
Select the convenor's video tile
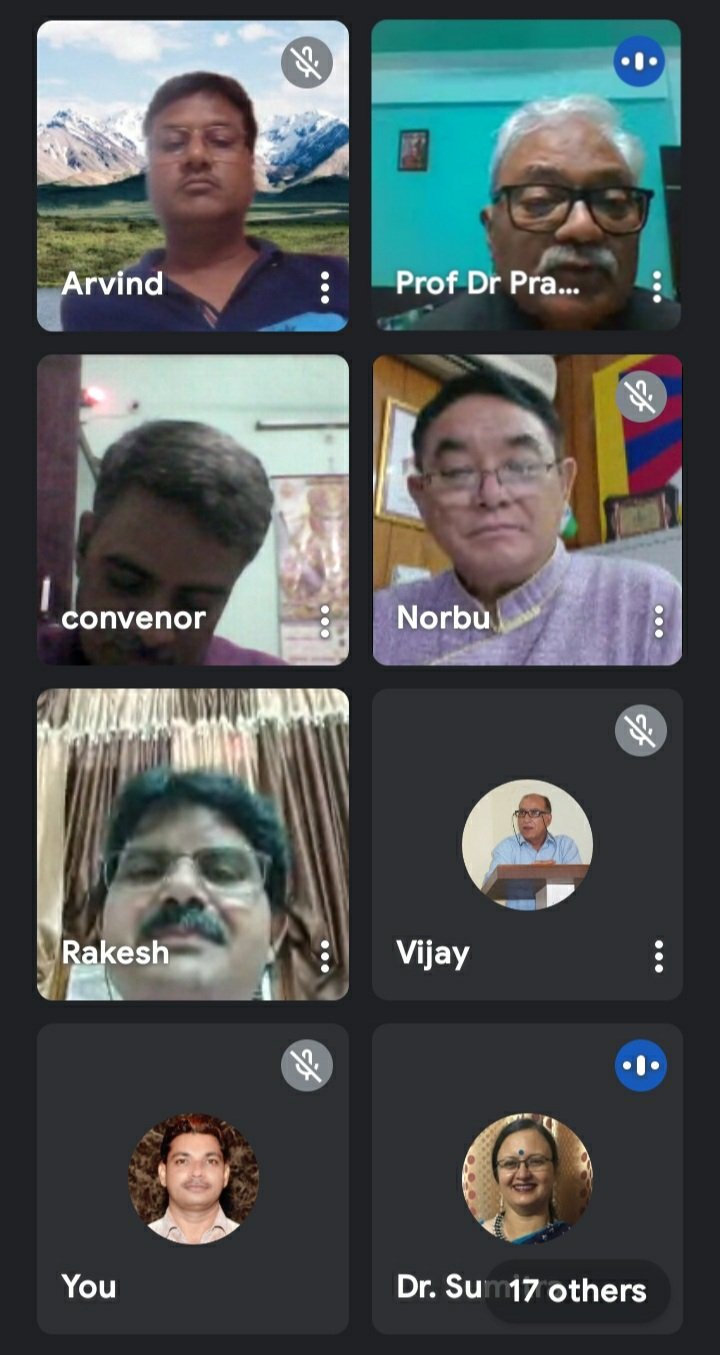tap(193, 510)
